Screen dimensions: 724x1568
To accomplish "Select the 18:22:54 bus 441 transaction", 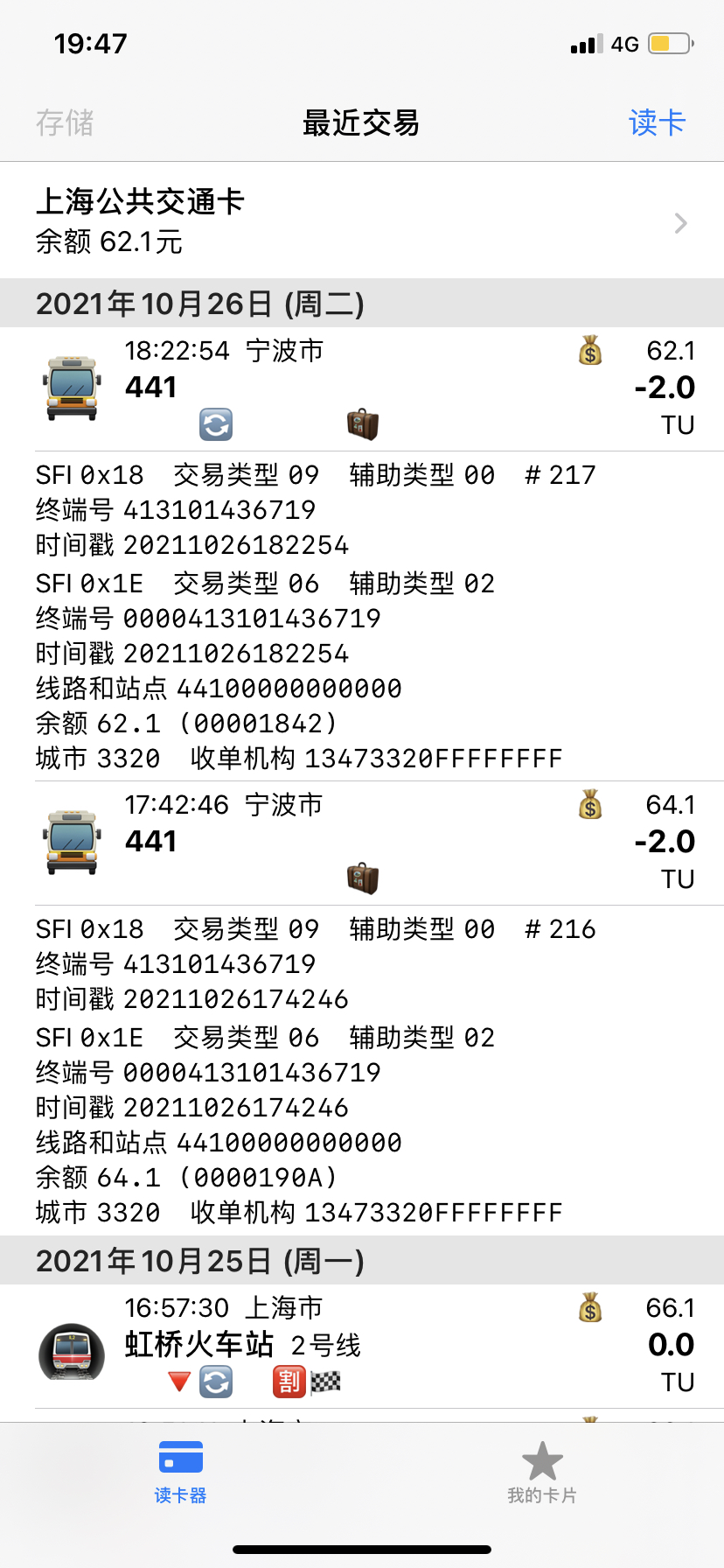I will tap(362, 388).
